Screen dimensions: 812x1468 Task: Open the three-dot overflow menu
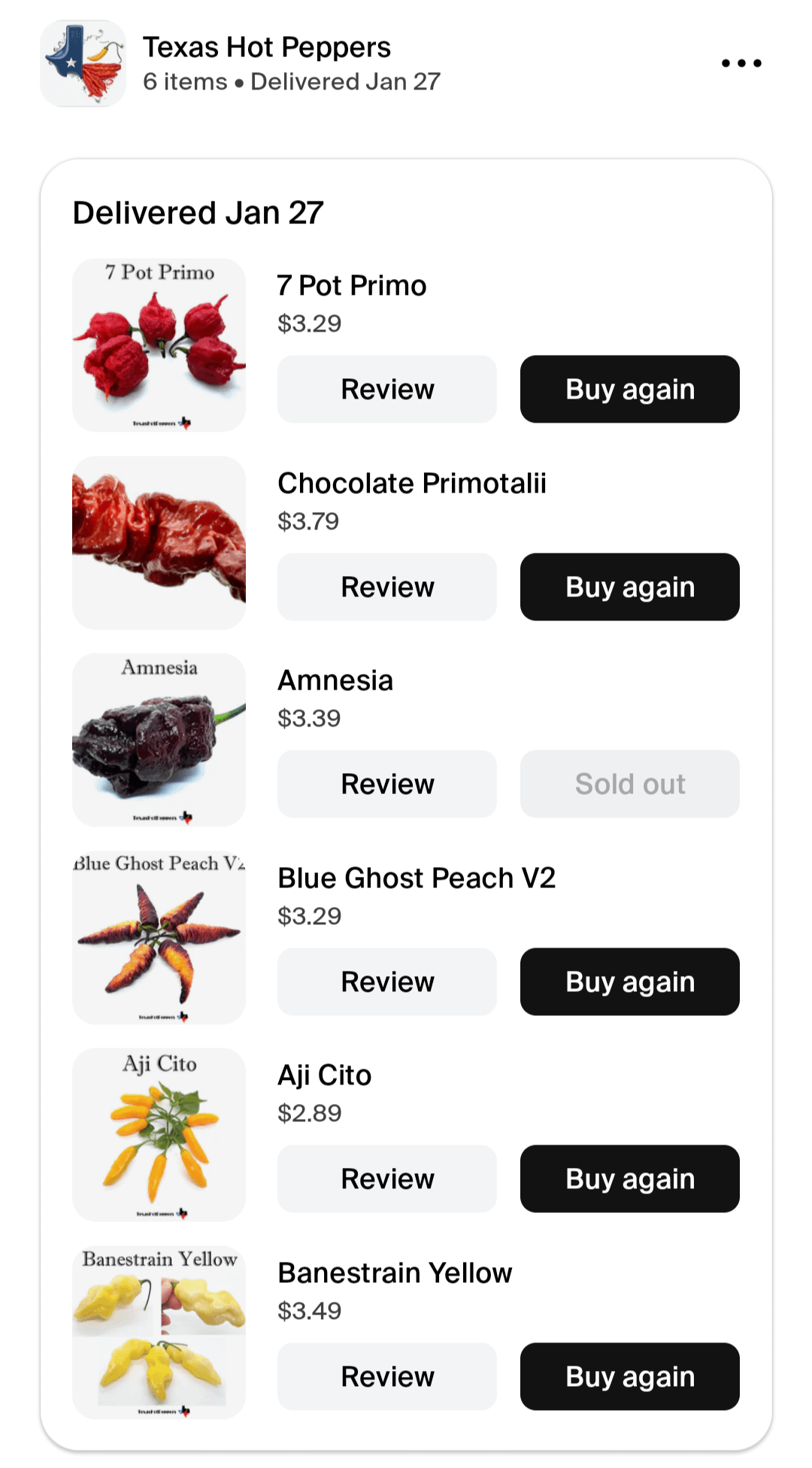741,63
